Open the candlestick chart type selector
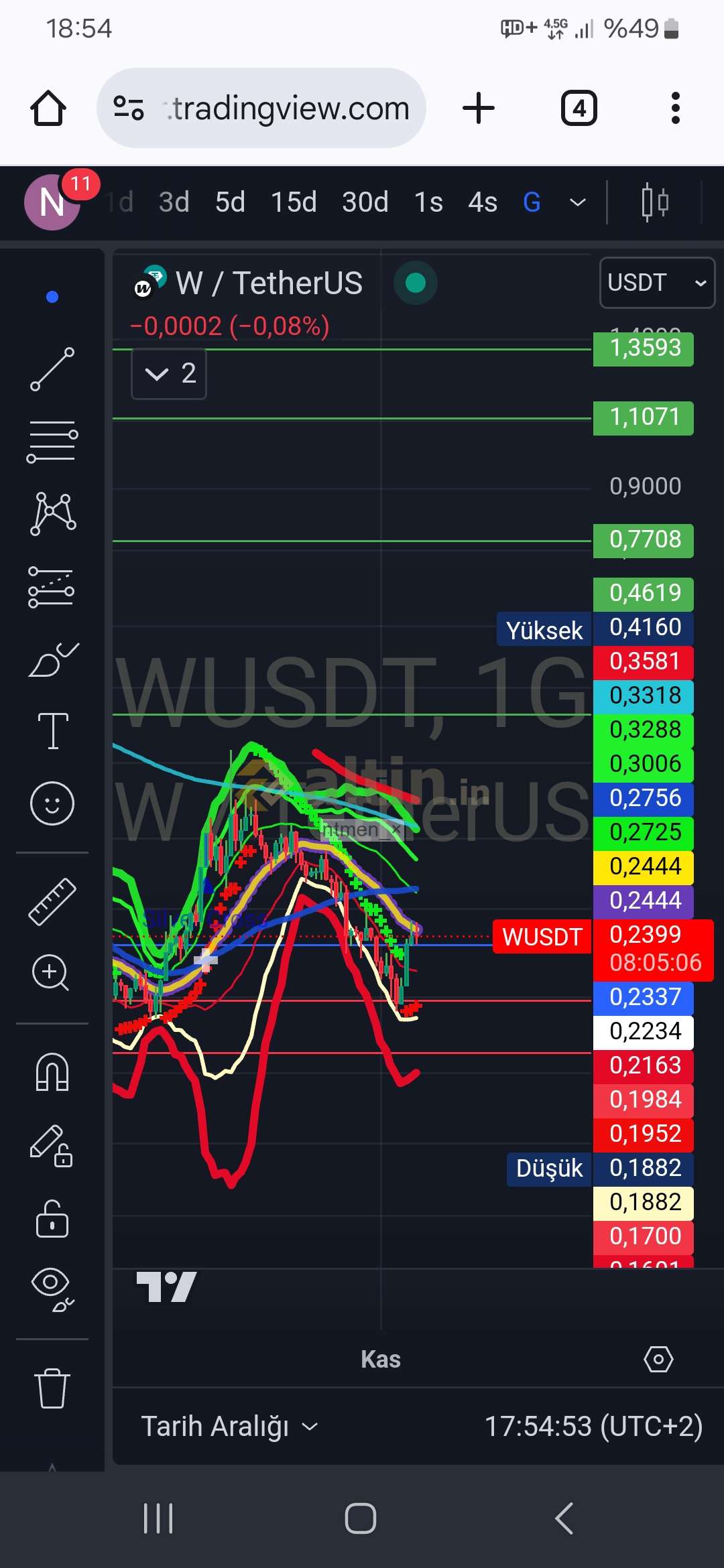 tap(655, 202)
